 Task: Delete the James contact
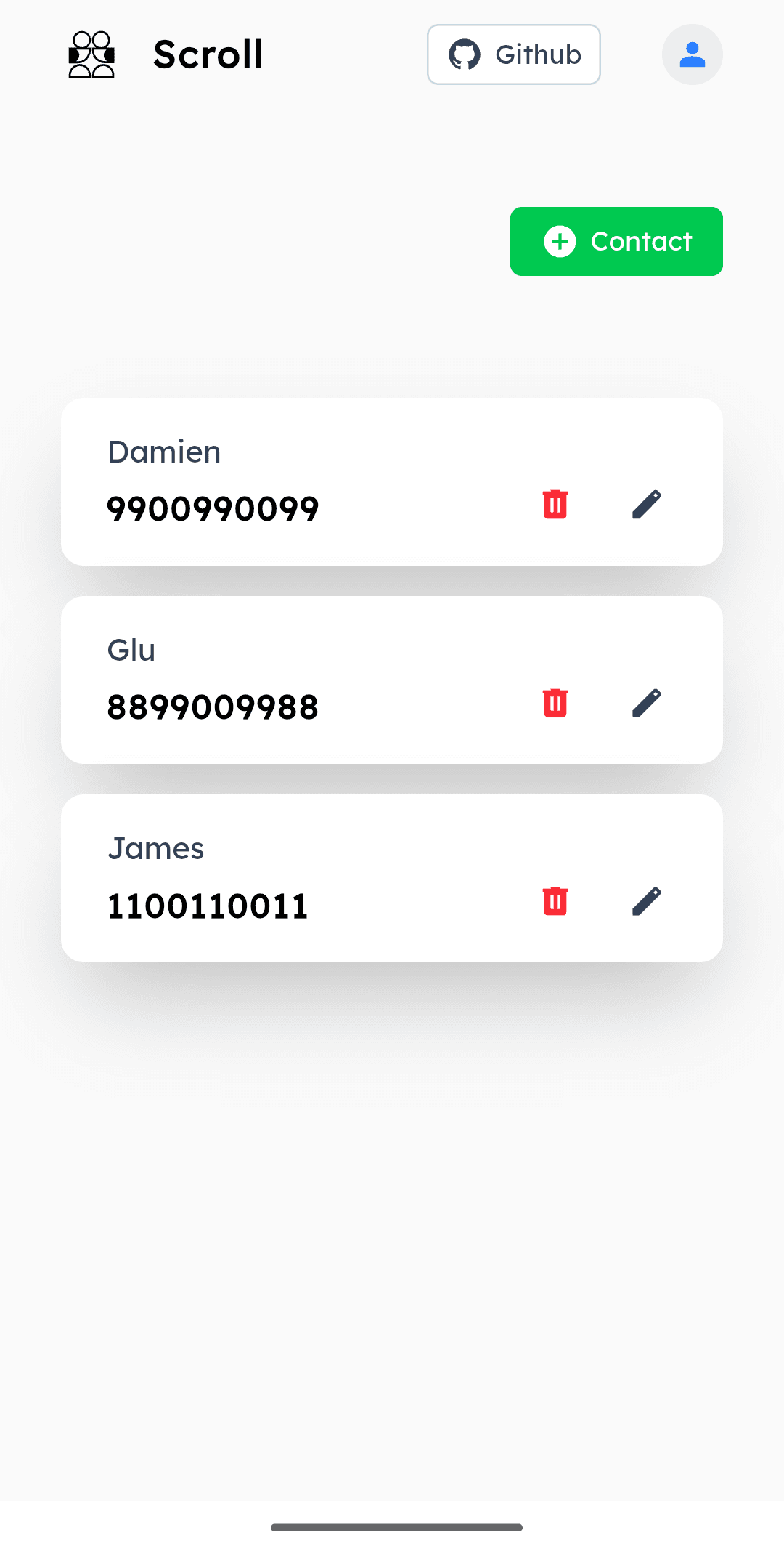(555, 900)
